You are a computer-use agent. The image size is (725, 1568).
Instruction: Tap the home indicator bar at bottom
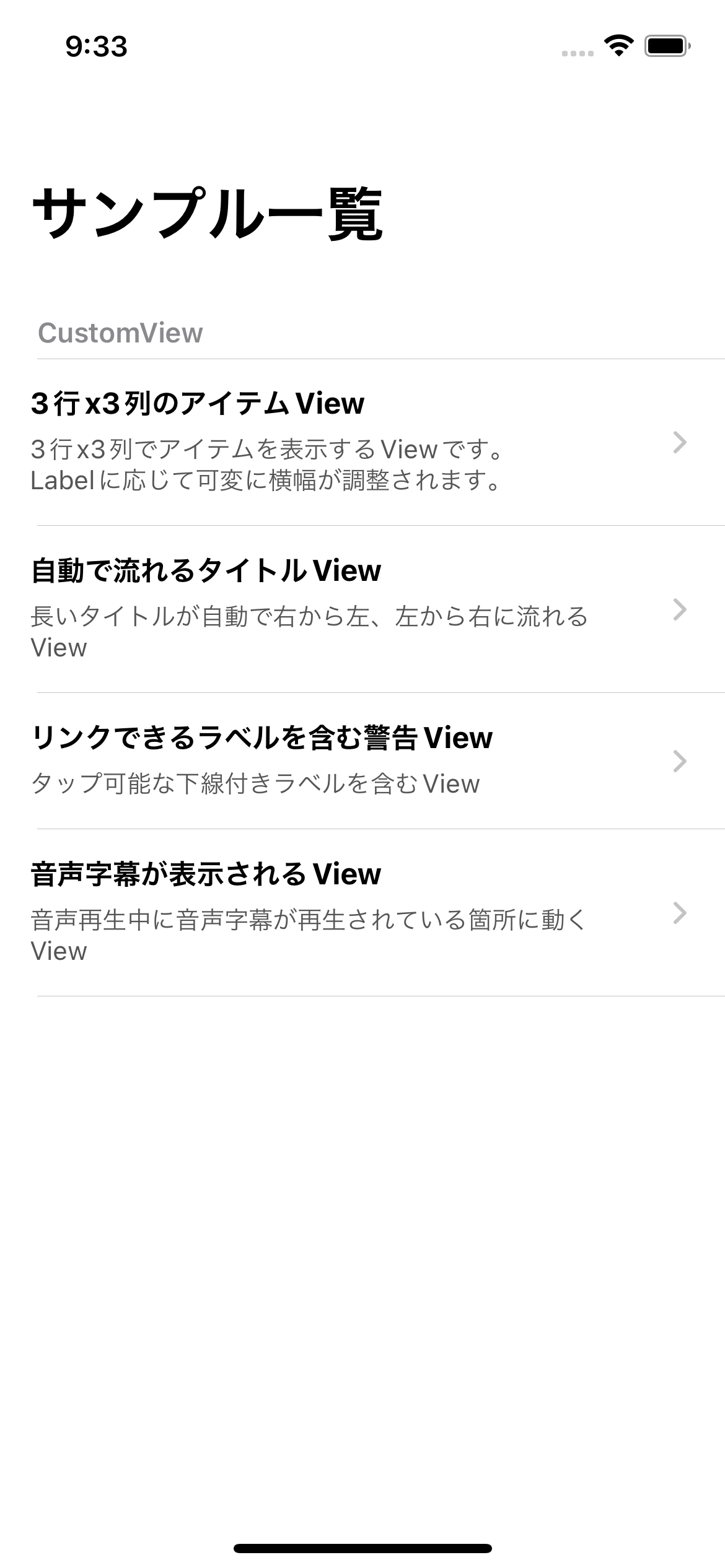(x=362, y=1548)
